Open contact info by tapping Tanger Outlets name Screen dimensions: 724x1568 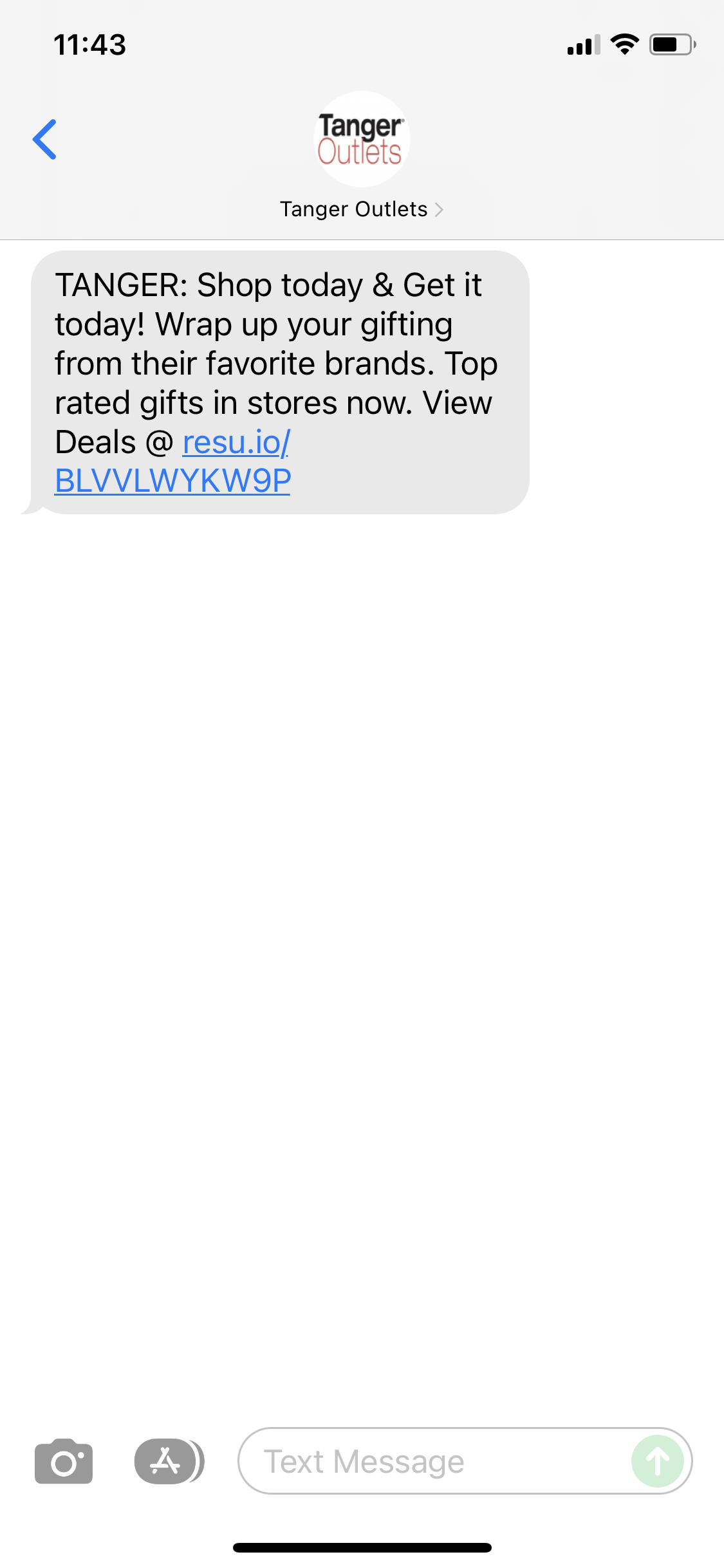click(353, 209)
